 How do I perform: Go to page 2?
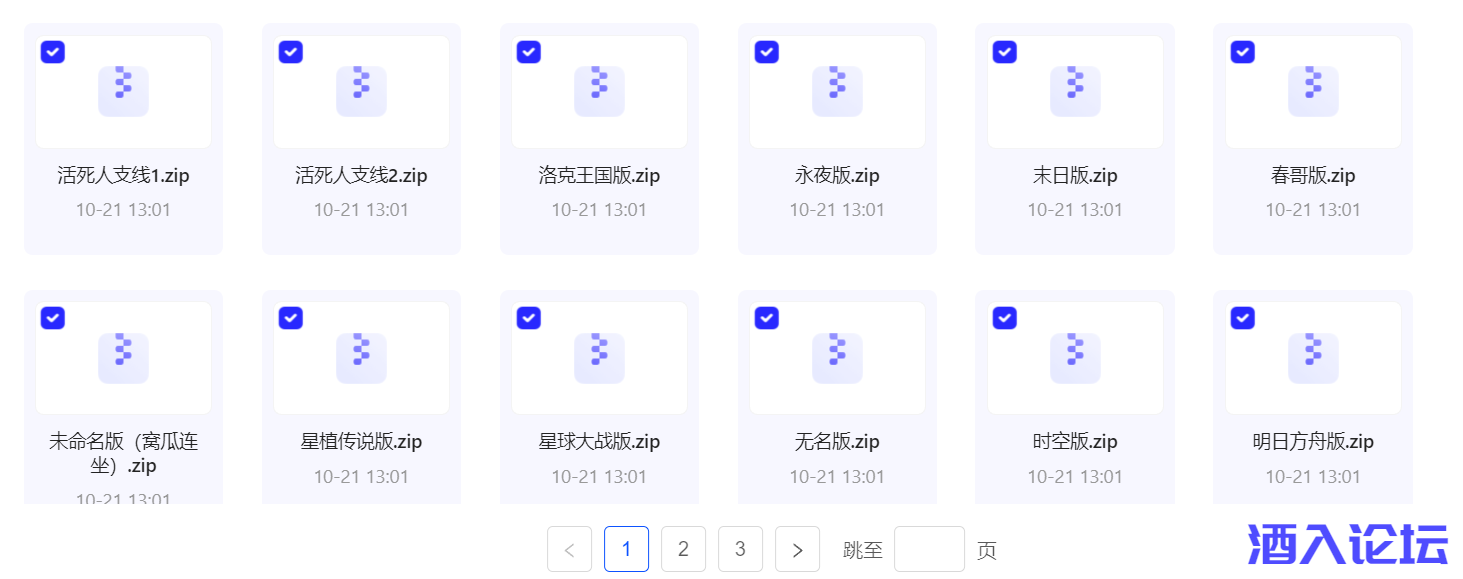pos(683,549)
